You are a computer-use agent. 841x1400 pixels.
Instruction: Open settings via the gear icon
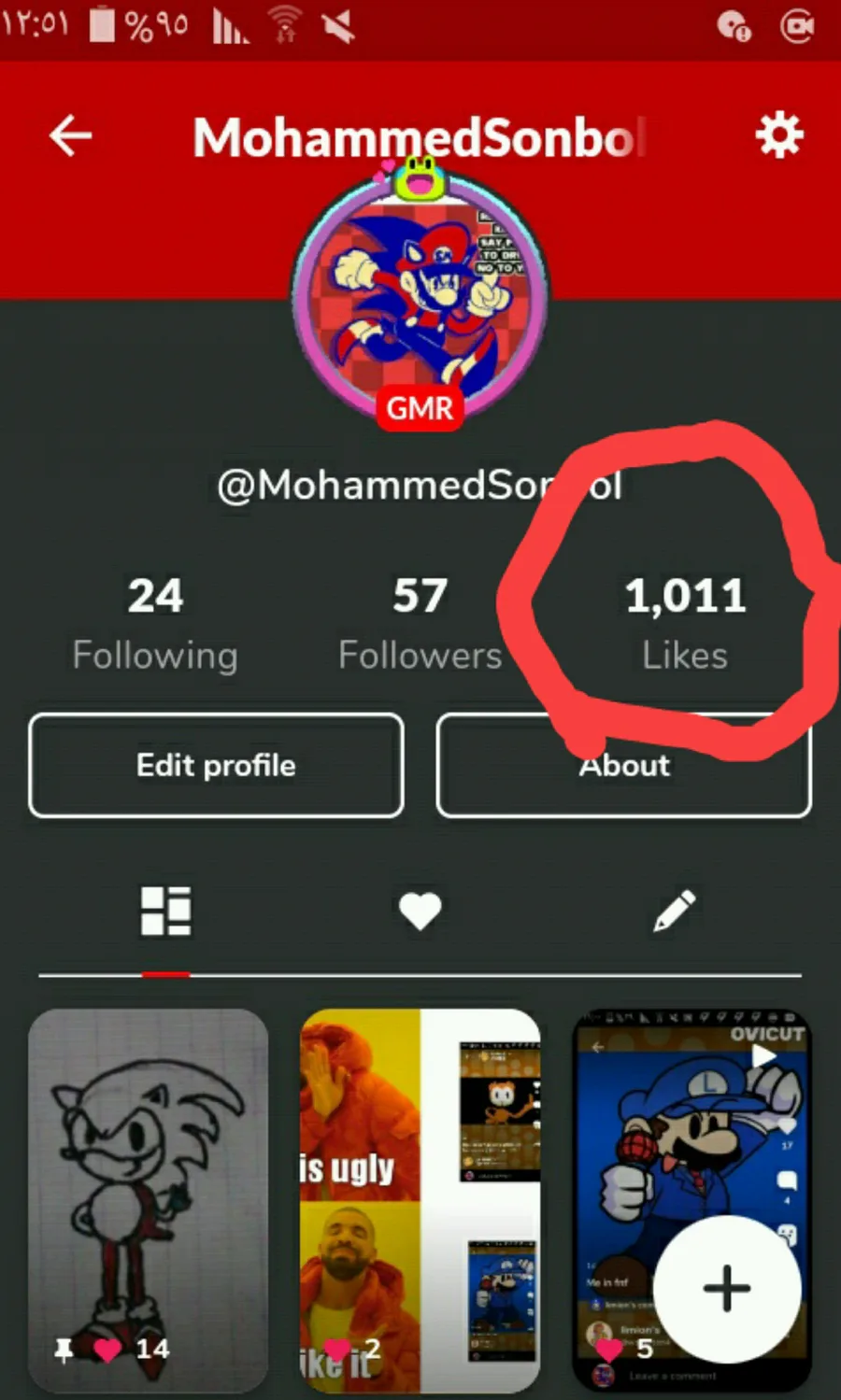click(778, 136)
